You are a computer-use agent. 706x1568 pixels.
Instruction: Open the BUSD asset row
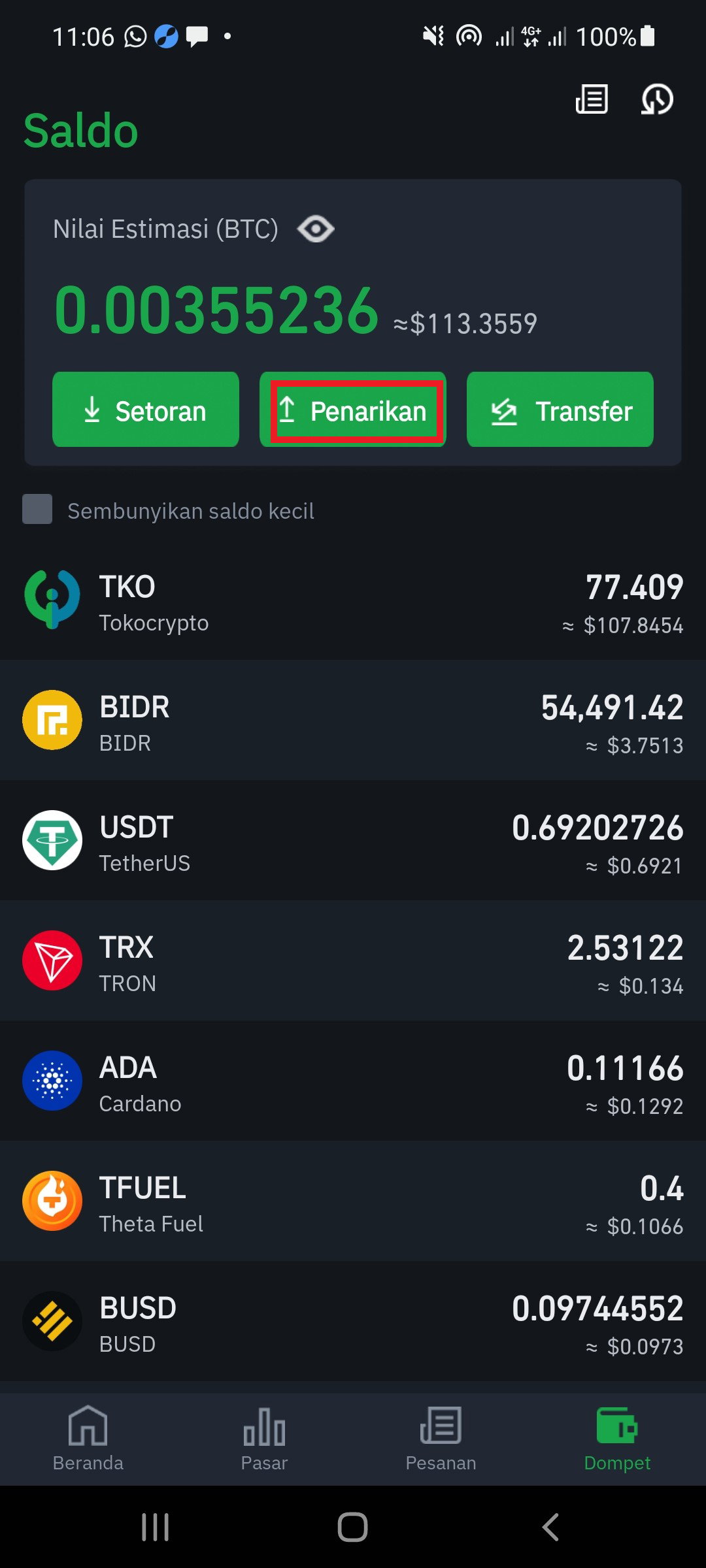(x=353, y=1321)
